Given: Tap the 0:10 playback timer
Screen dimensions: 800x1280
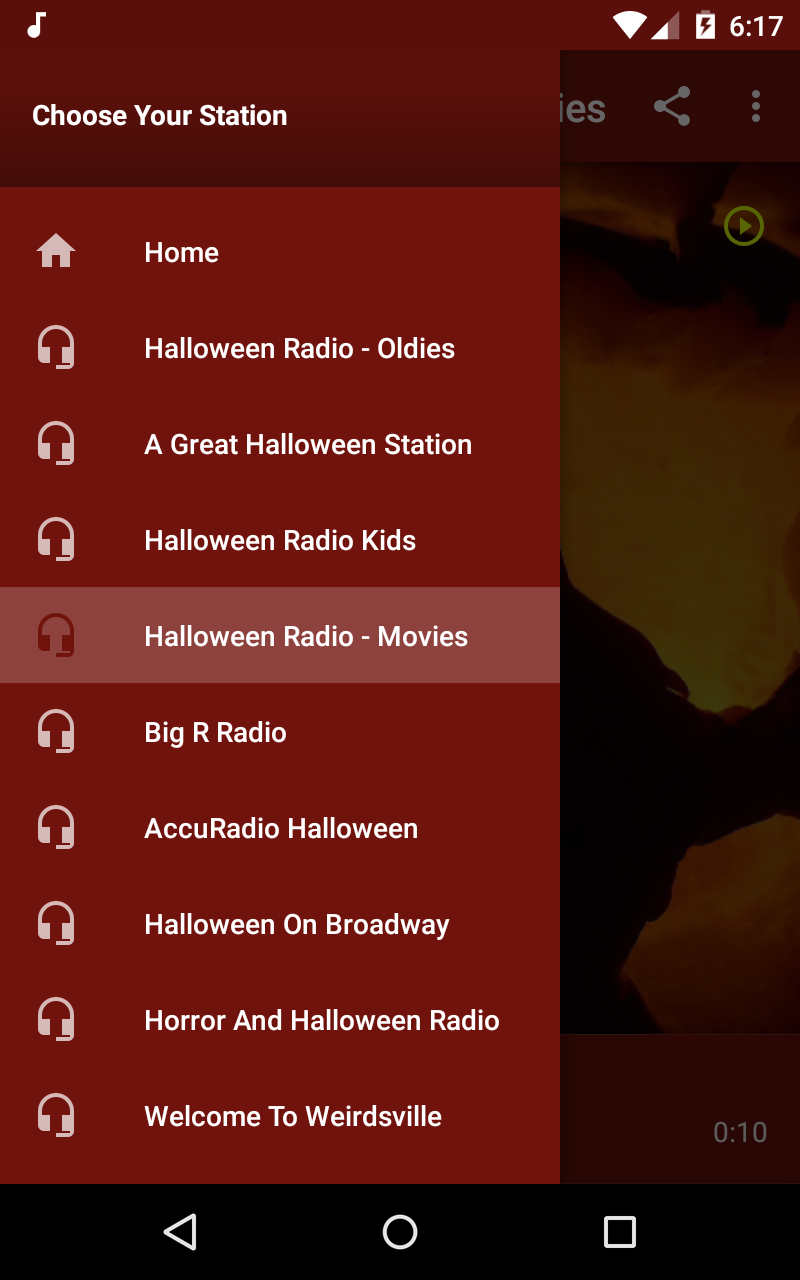Looking at the screenshot, I should click(x=741, y=1132).
